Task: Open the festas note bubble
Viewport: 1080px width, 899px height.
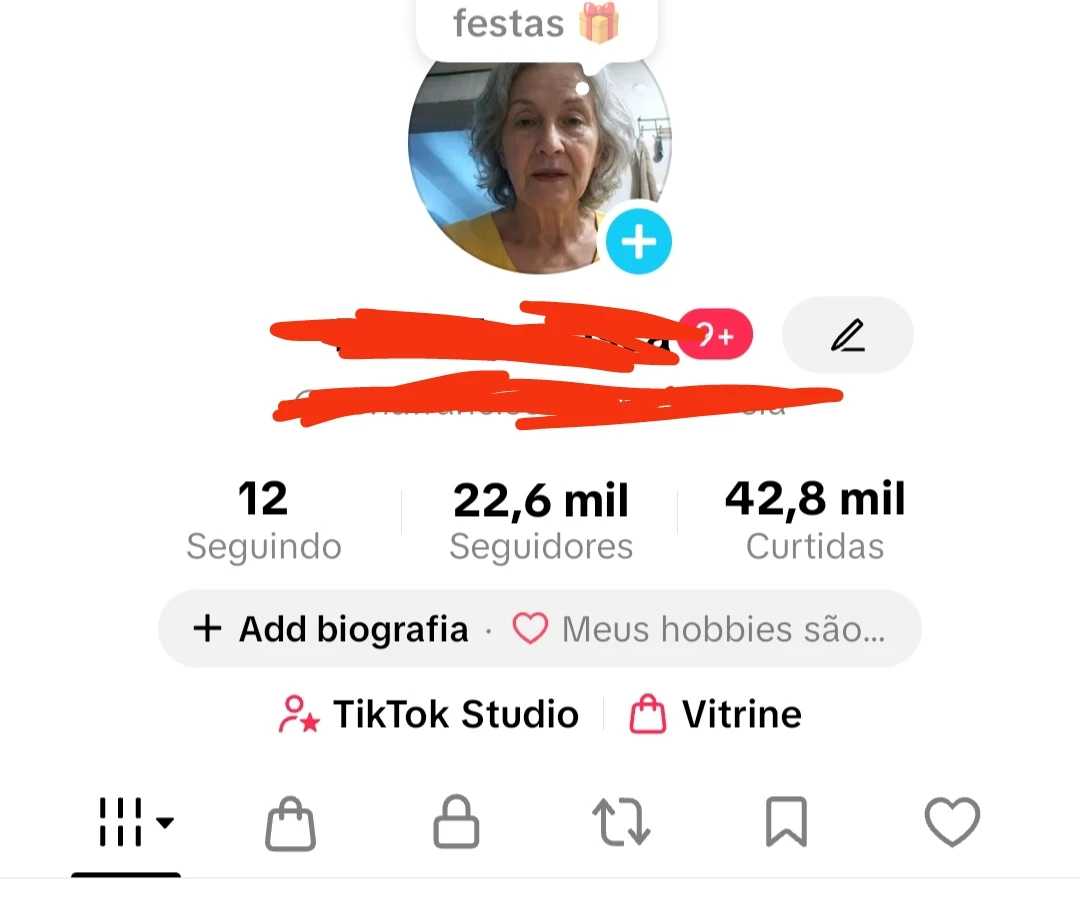Action: (x=536, y=24)
